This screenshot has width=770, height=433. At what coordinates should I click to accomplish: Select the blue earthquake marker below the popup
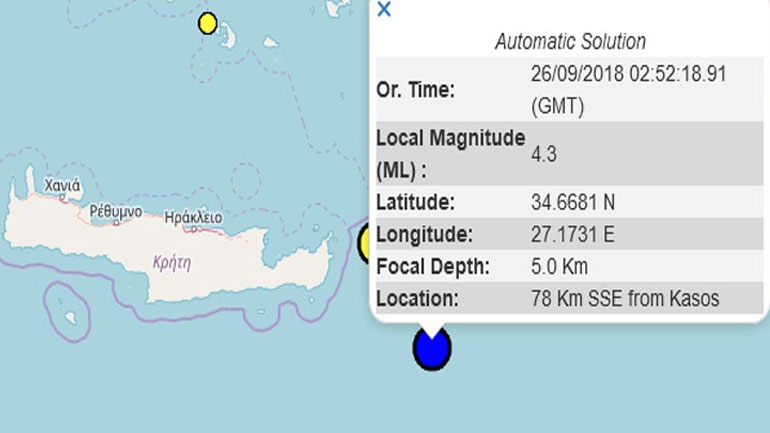click(x=432, y=349)
